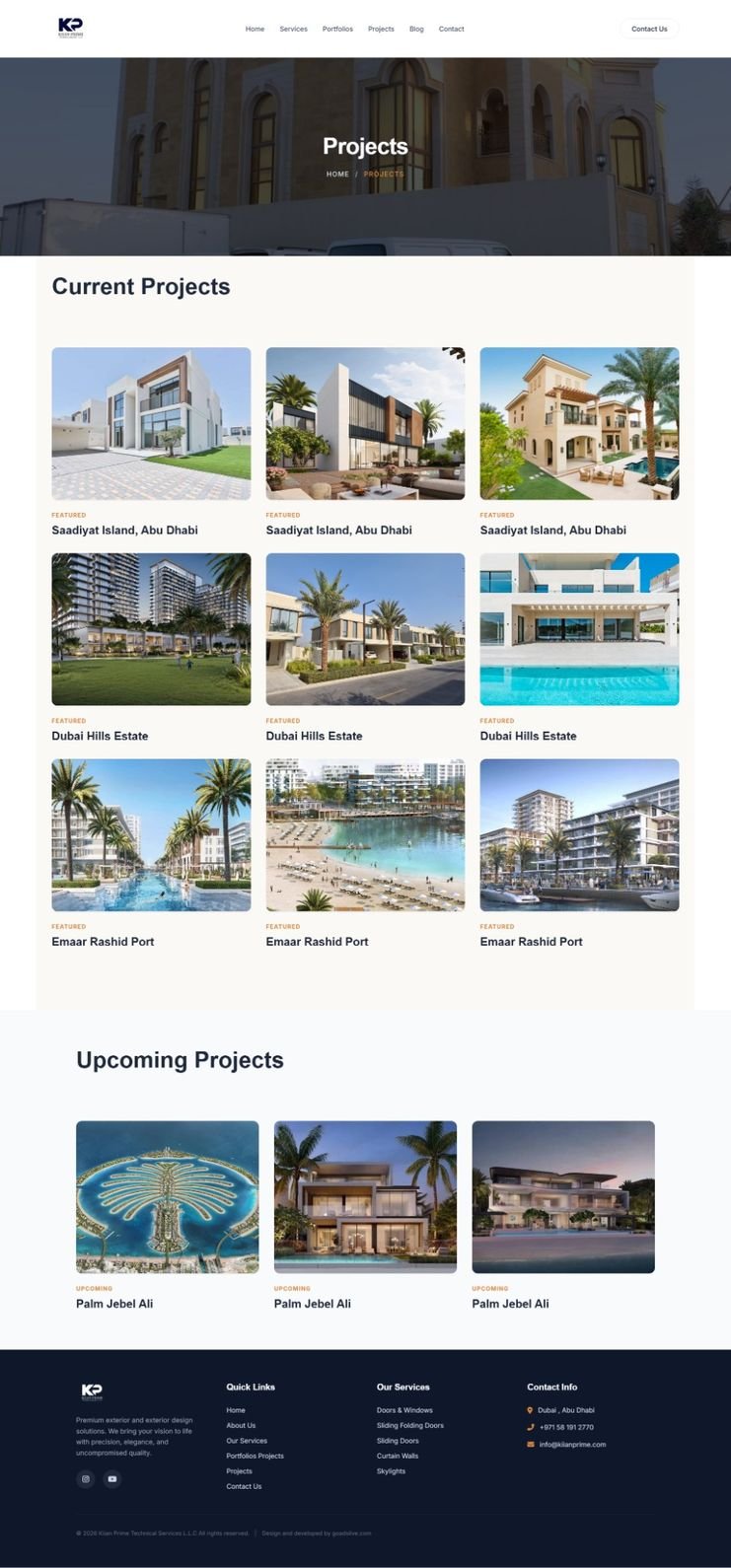The image size is (731, 1568).
Task: Open Services in the top navigation
Action: click(x=293, y=29)
